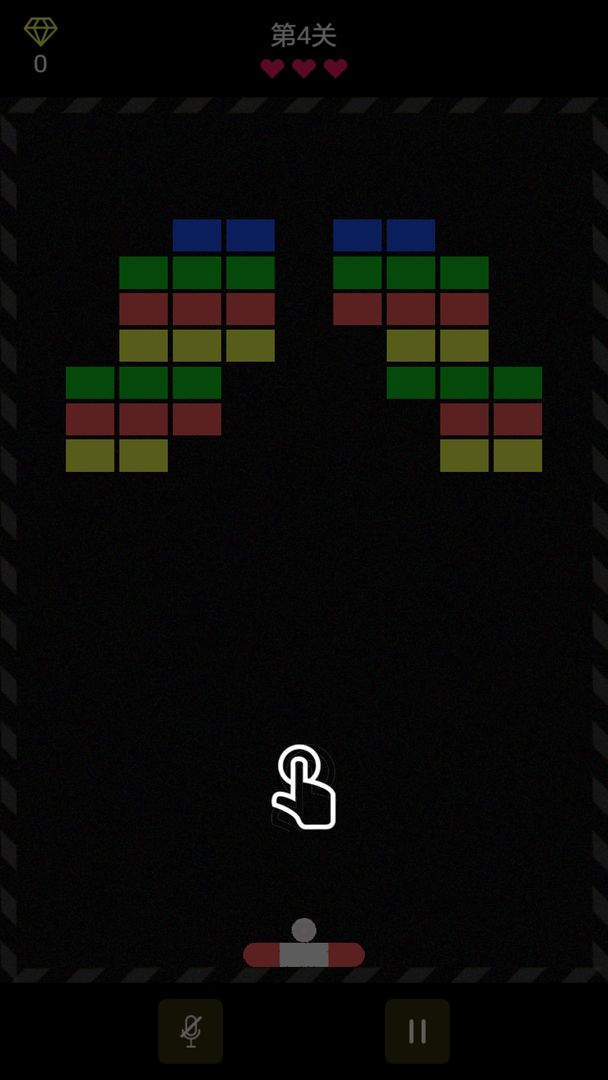Pause the game

[417, 1030]
